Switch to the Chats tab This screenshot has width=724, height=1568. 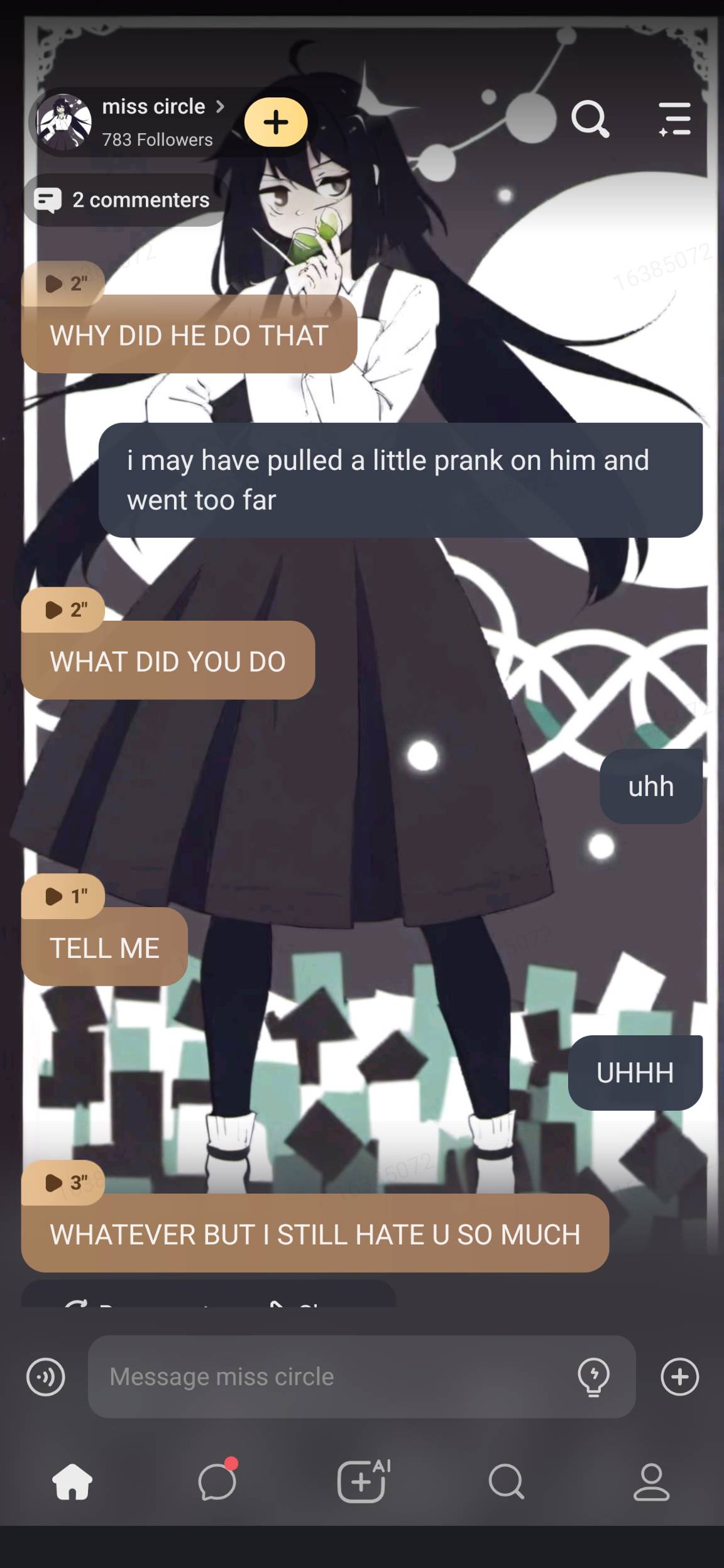217,1482
